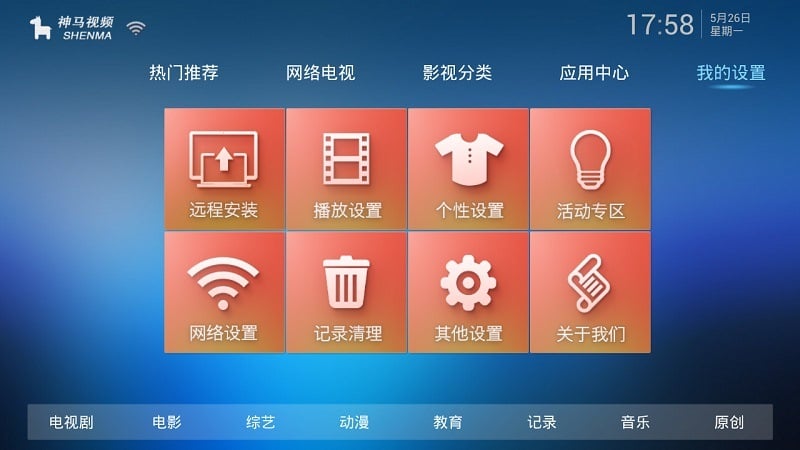
Task: Go to the 动漫 category
Action: (x=354, y=422)
